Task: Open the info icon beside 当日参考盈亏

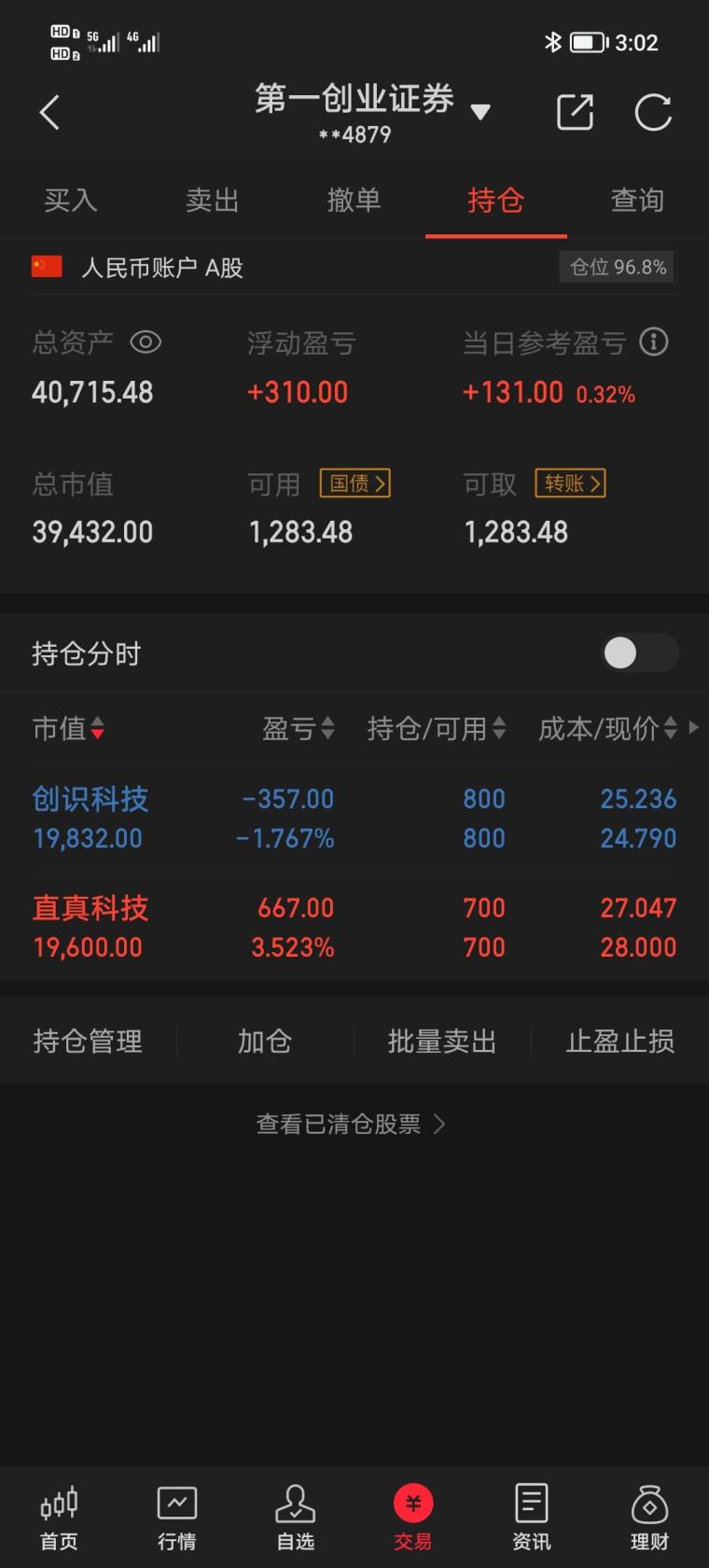Action: tap(654, 343)
